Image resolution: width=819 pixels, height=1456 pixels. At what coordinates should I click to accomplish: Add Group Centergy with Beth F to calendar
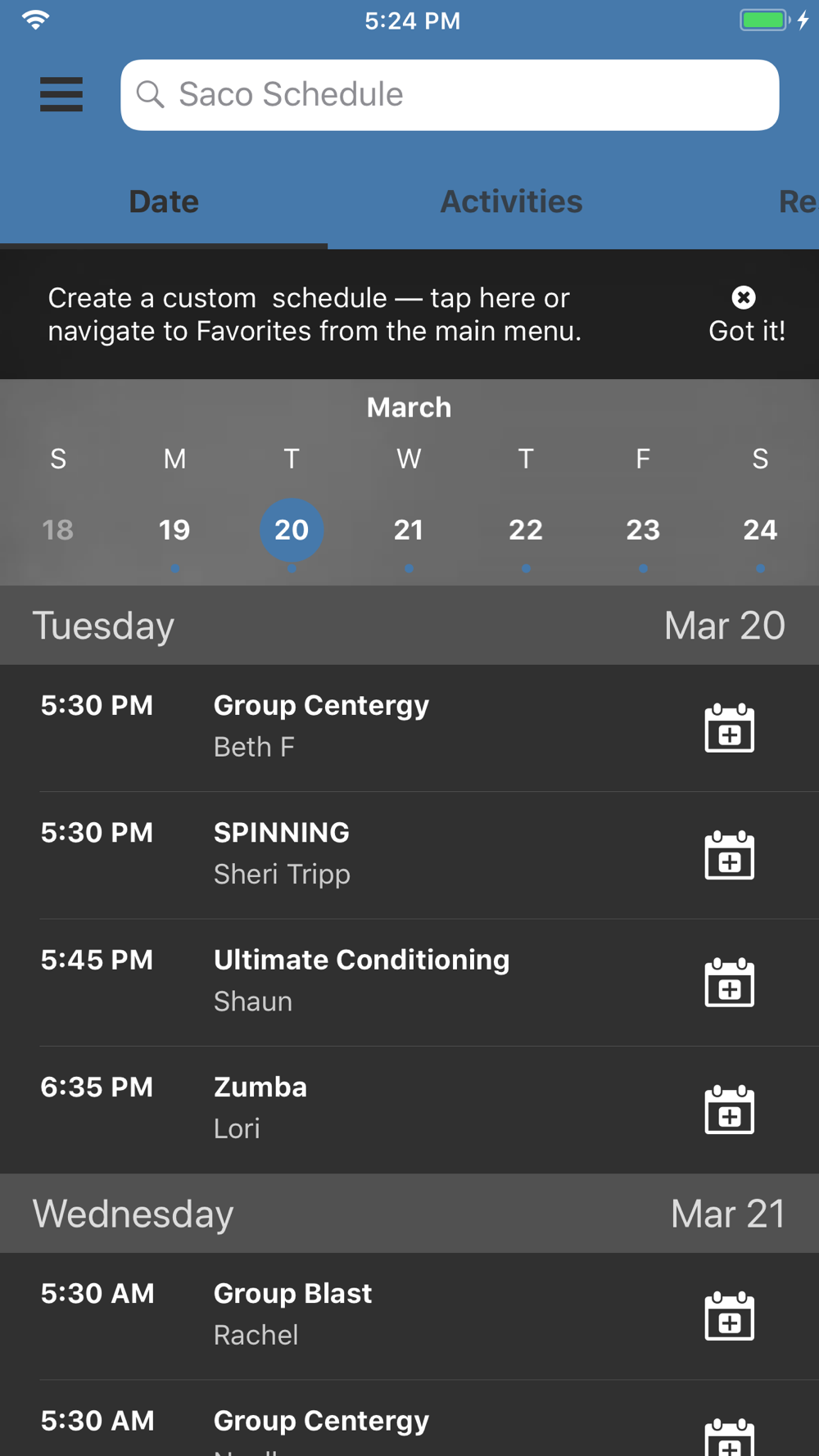[729, 727]
